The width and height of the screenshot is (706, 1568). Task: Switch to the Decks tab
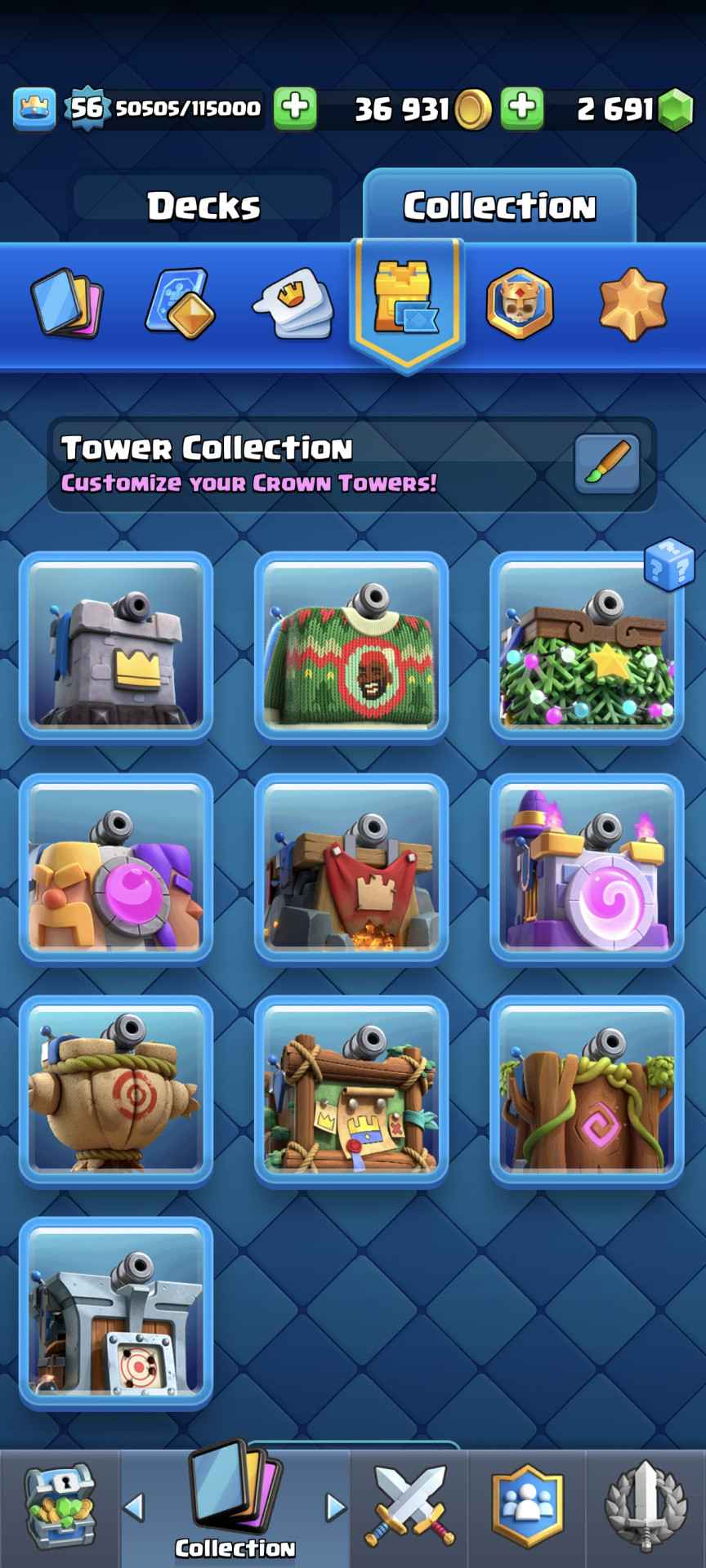[x=203, y=206]
